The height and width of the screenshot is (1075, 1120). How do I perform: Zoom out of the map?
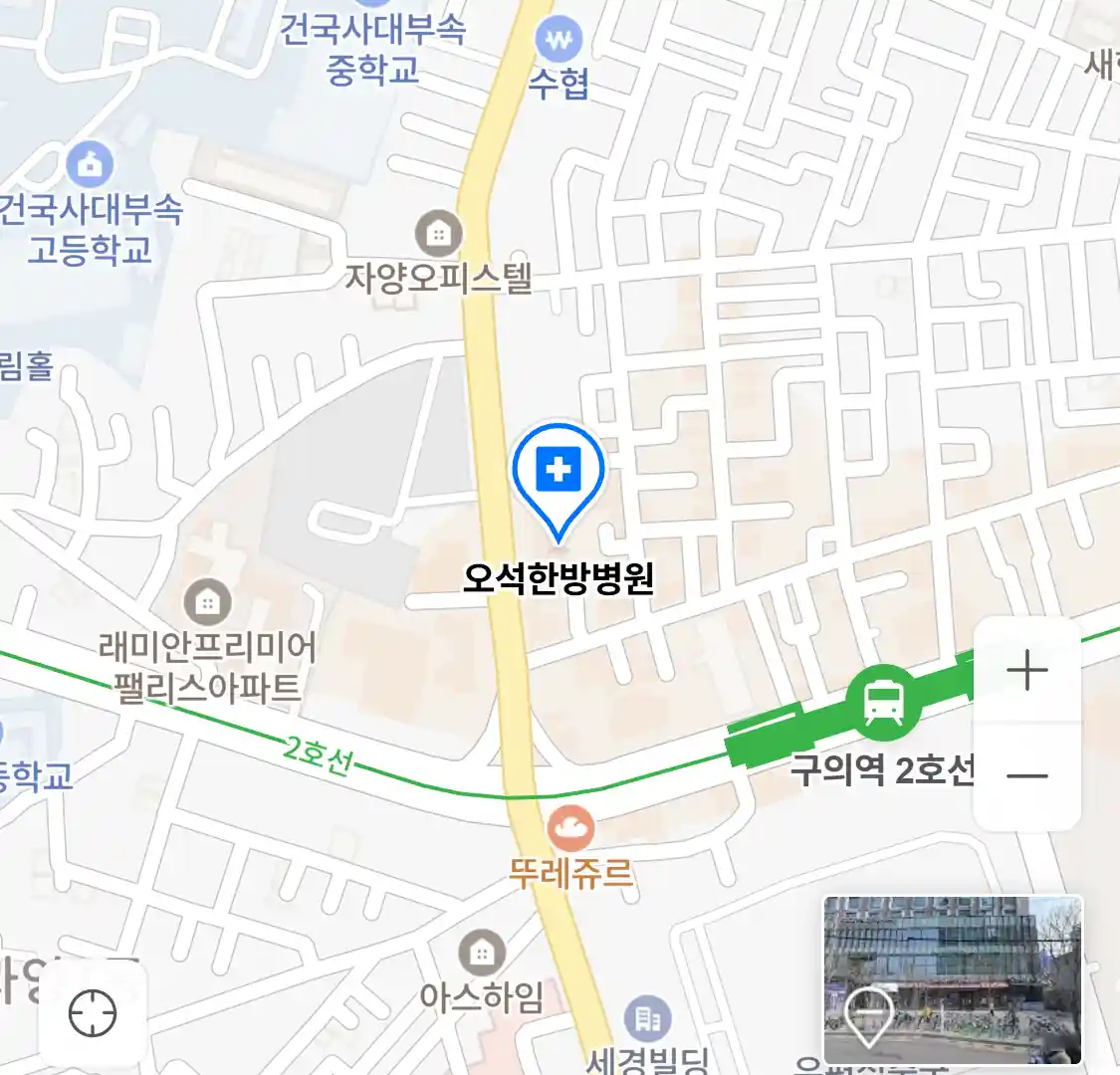1026,775
